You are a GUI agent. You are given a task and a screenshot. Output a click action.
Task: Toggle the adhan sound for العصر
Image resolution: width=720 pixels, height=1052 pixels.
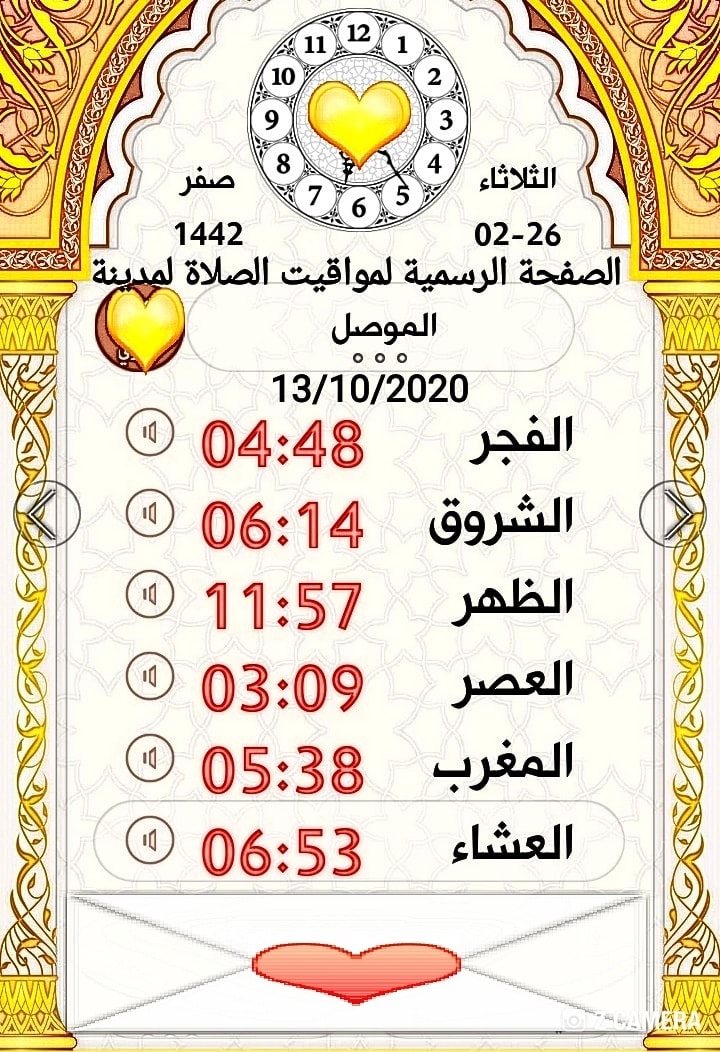tap(150, 676)
